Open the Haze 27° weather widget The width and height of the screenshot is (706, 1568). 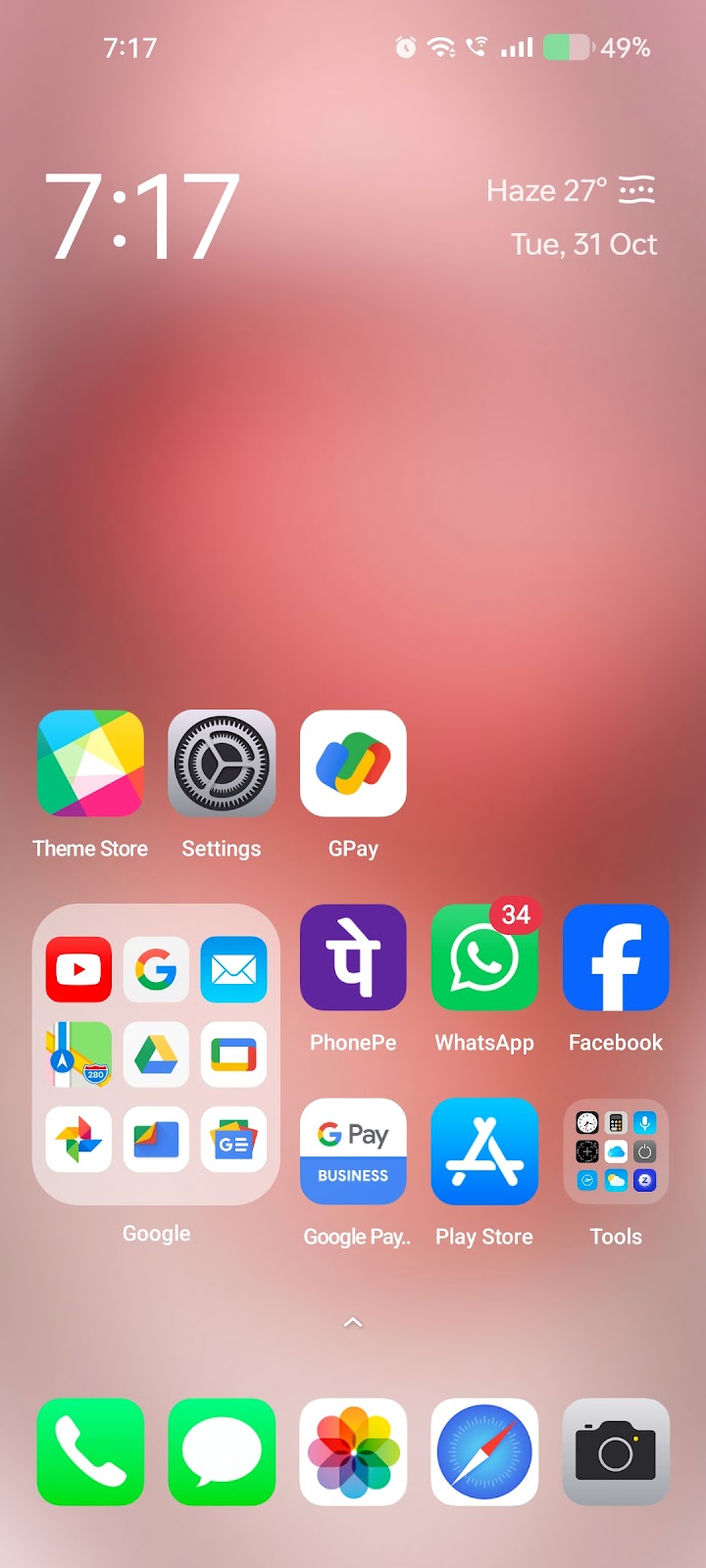click(571, 190)
